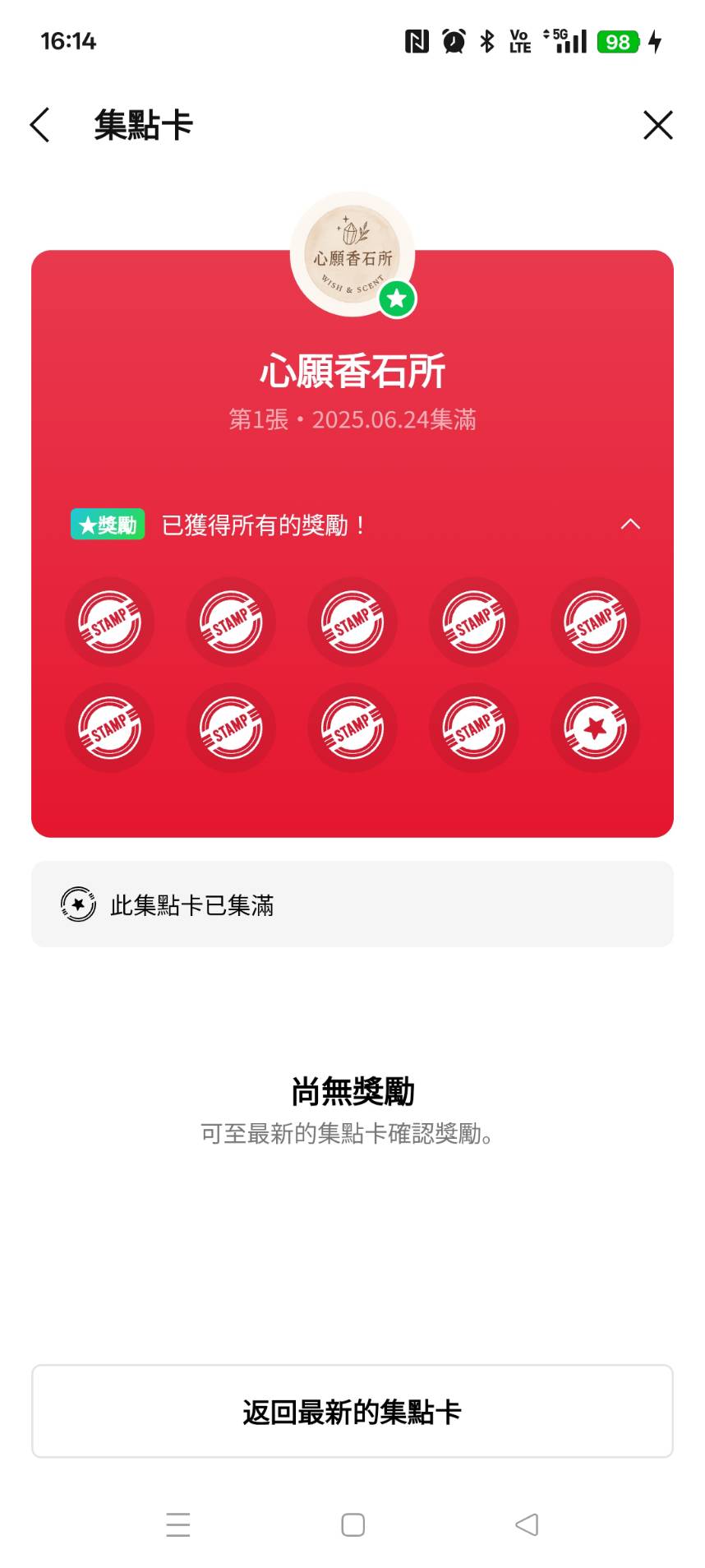Open the 心願香石所 shop profile logo
This screenshot has height=1568, width=705.
tap(352, 253)
